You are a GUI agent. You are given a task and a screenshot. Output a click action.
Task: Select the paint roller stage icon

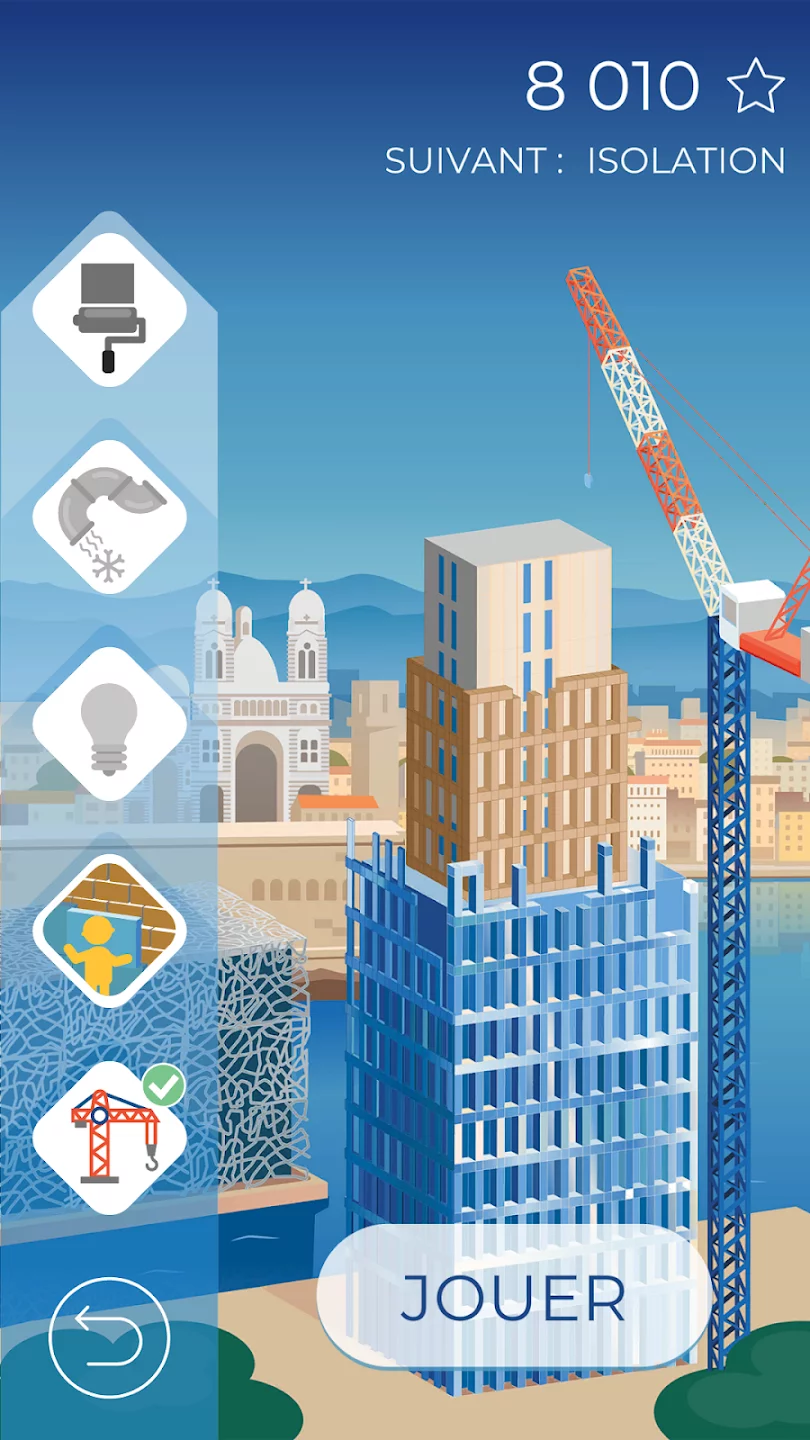coord(110,311)
